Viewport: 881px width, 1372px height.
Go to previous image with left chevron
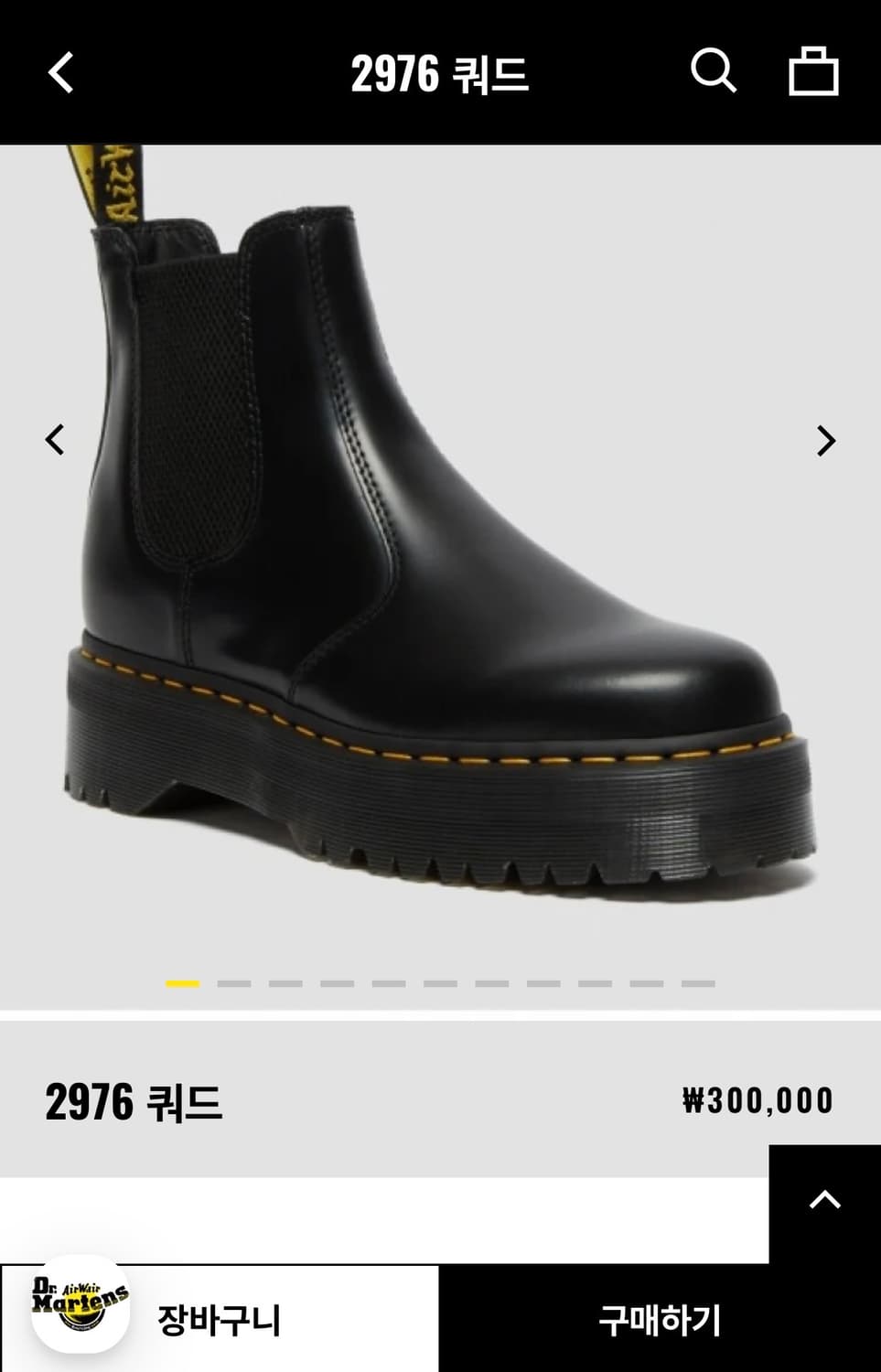pyautogui.click(x=53, y=441)
